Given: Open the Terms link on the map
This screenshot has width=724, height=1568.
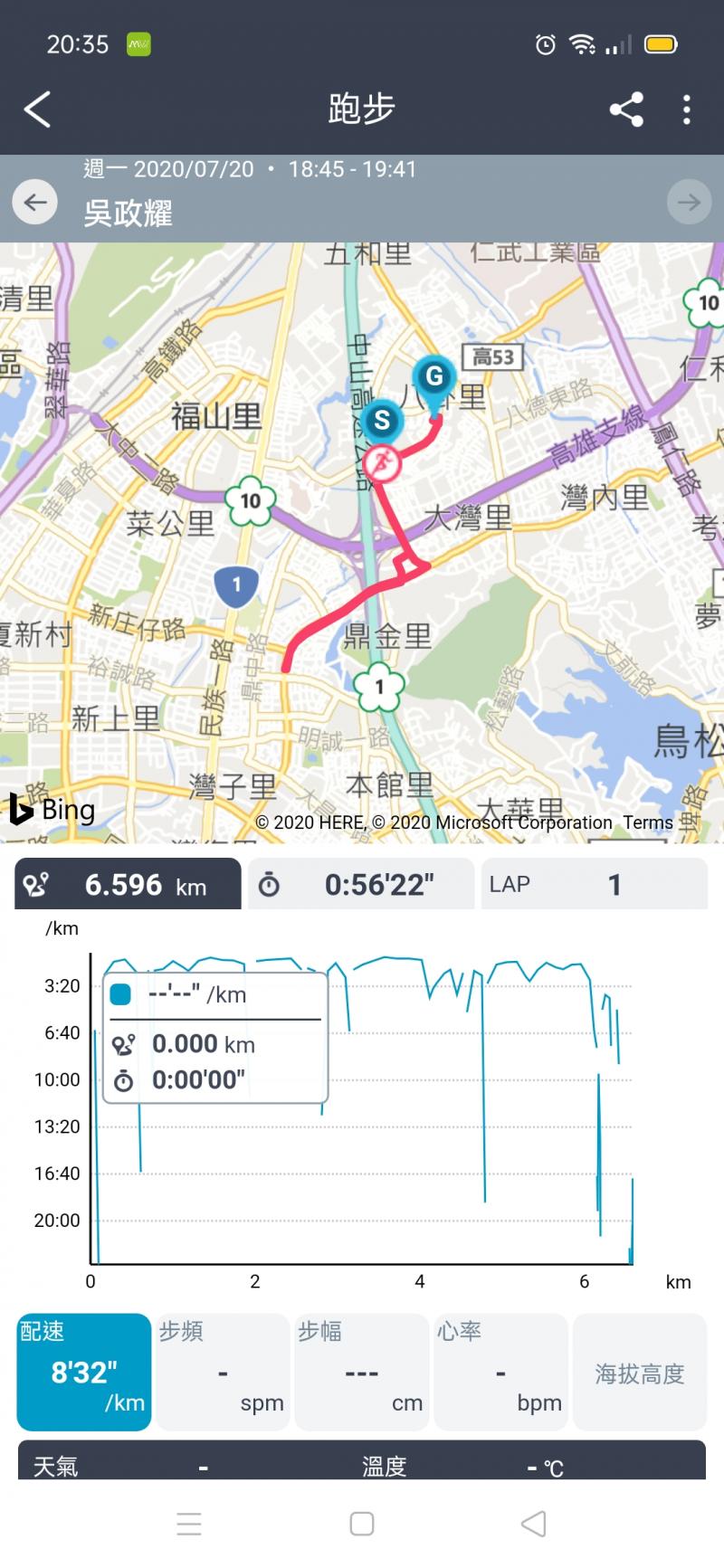Looking at the screenshot, I should tap(647, 822).
